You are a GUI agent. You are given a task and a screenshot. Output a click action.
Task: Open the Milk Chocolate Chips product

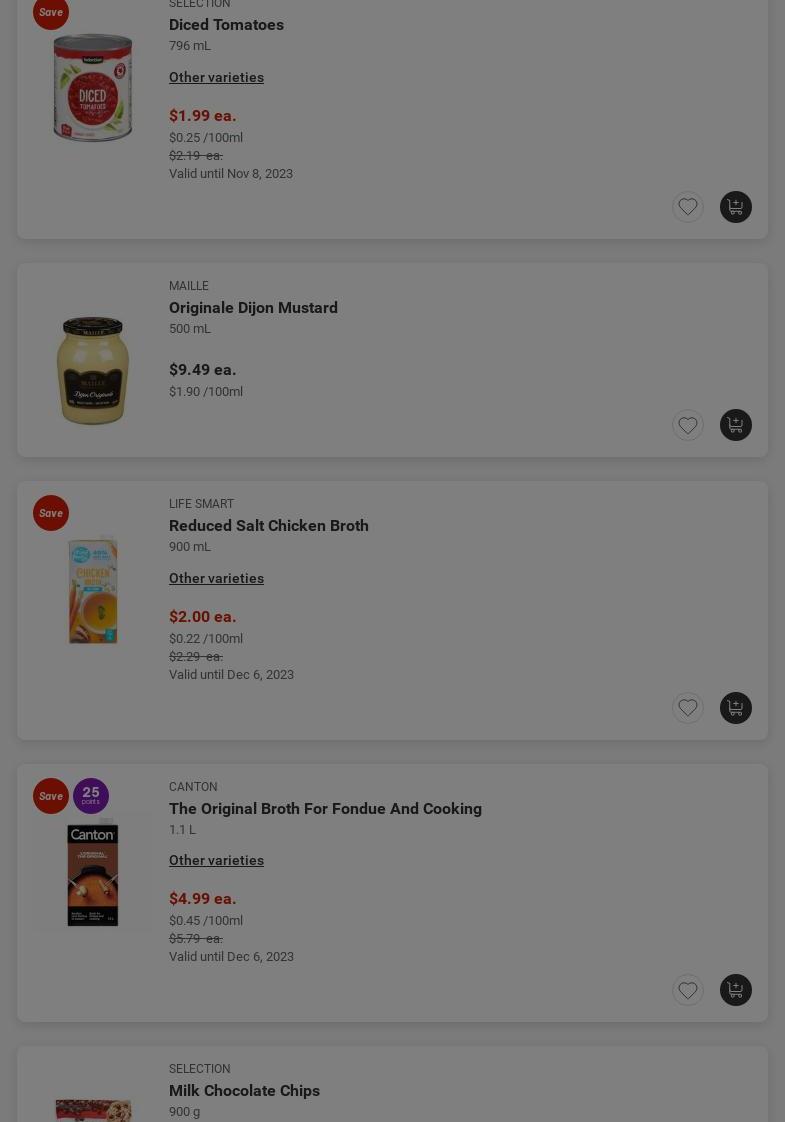244,1091
